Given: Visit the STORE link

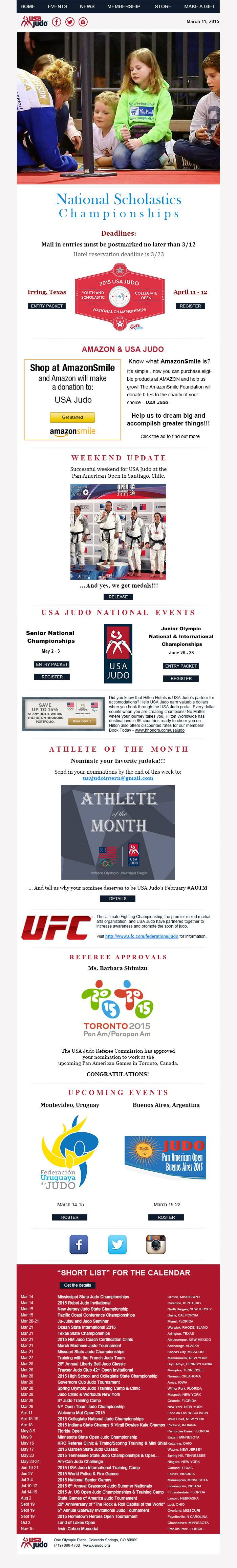Looking at the screenshot, I should 163,6.
